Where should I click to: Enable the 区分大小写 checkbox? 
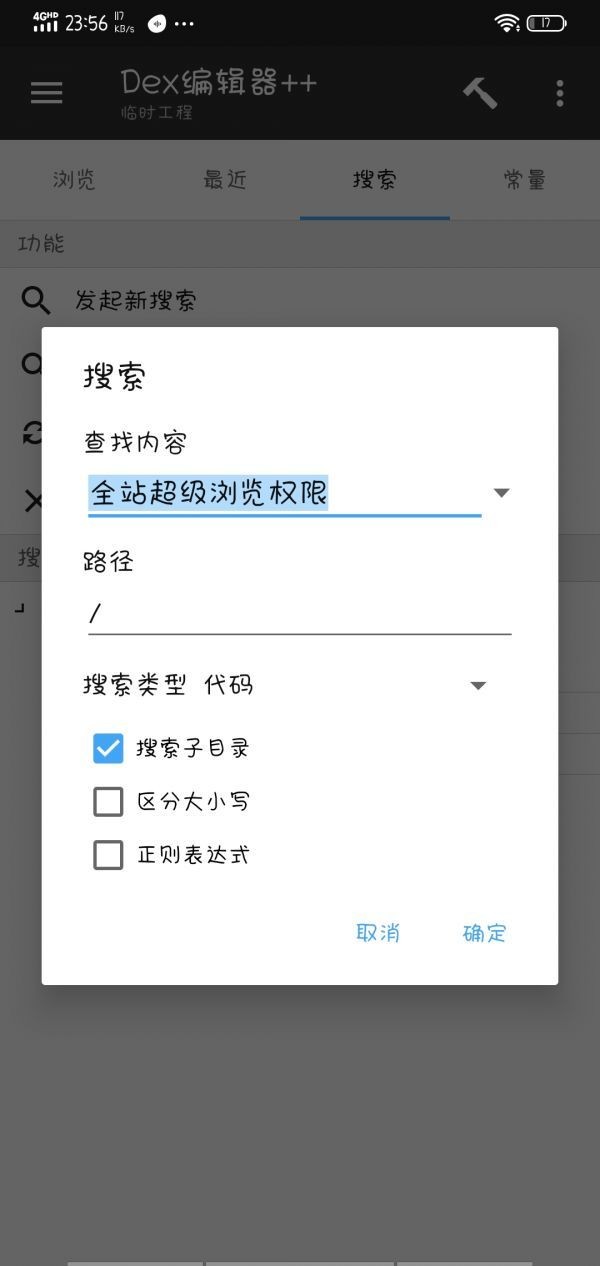click(108, 802)
